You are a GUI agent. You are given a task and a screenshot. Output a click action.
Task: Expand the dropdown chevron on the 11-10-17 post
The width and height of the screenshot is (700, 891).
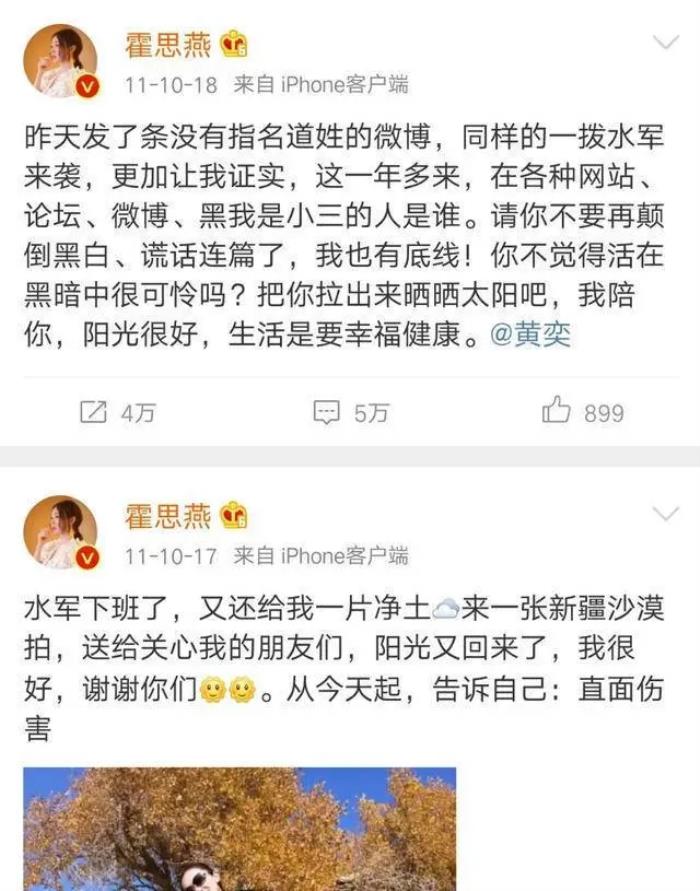coord(665,514)
